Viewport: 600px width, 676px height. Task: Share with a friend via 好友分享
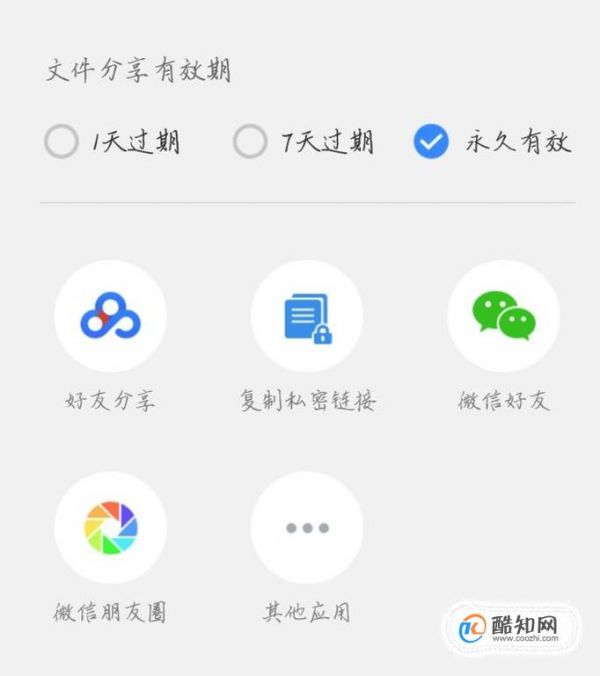(x=110, y=317)
